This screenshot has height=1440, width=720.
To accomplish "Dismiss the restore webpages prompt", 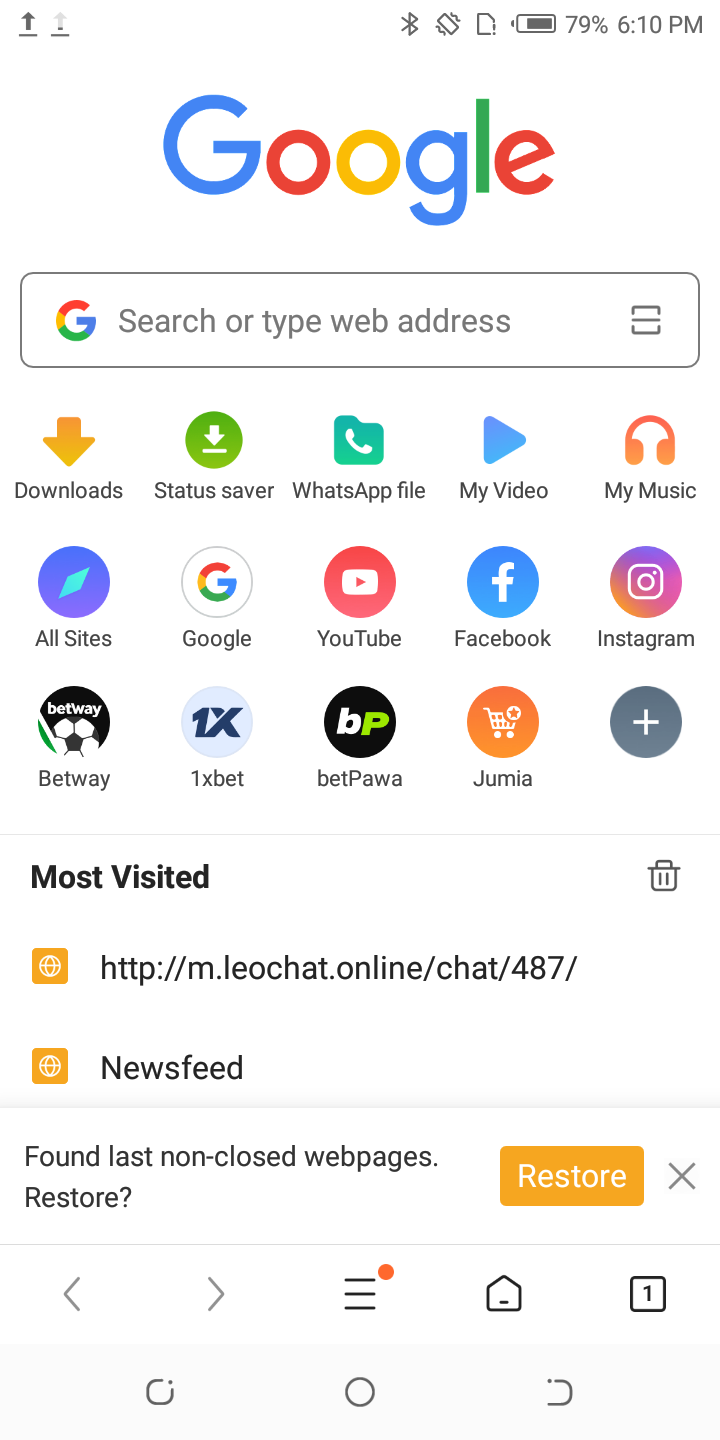I will (x=681, y=1176).
